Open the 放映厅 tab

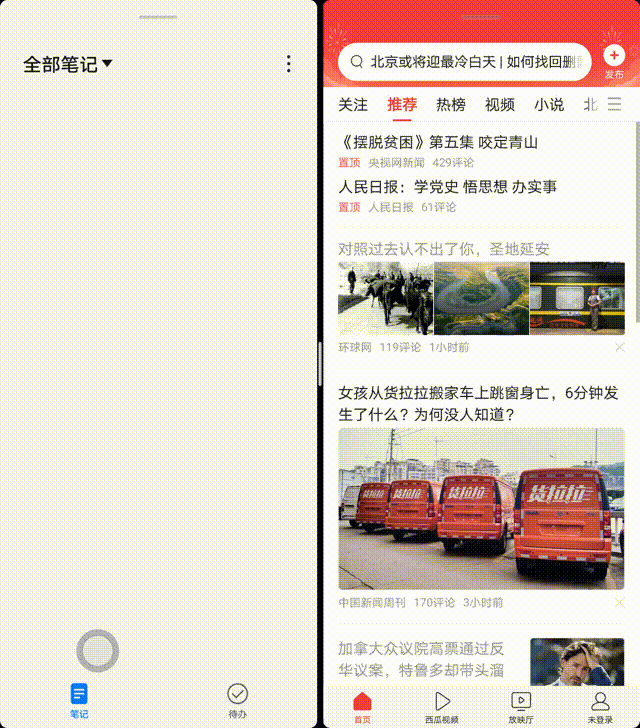pyautogui.click(x=520, y=706)
